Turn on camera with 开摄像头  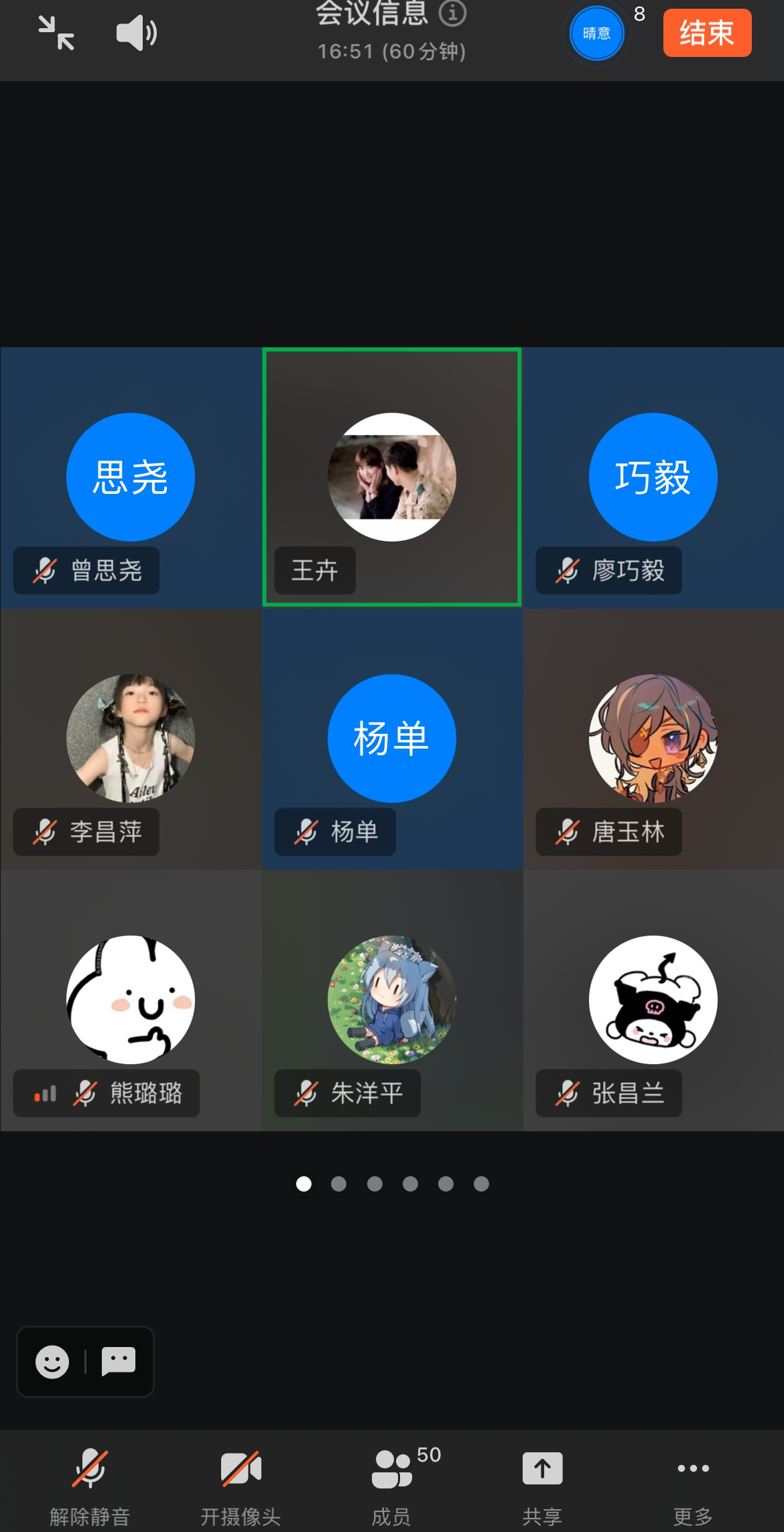tap(241, 1481)
